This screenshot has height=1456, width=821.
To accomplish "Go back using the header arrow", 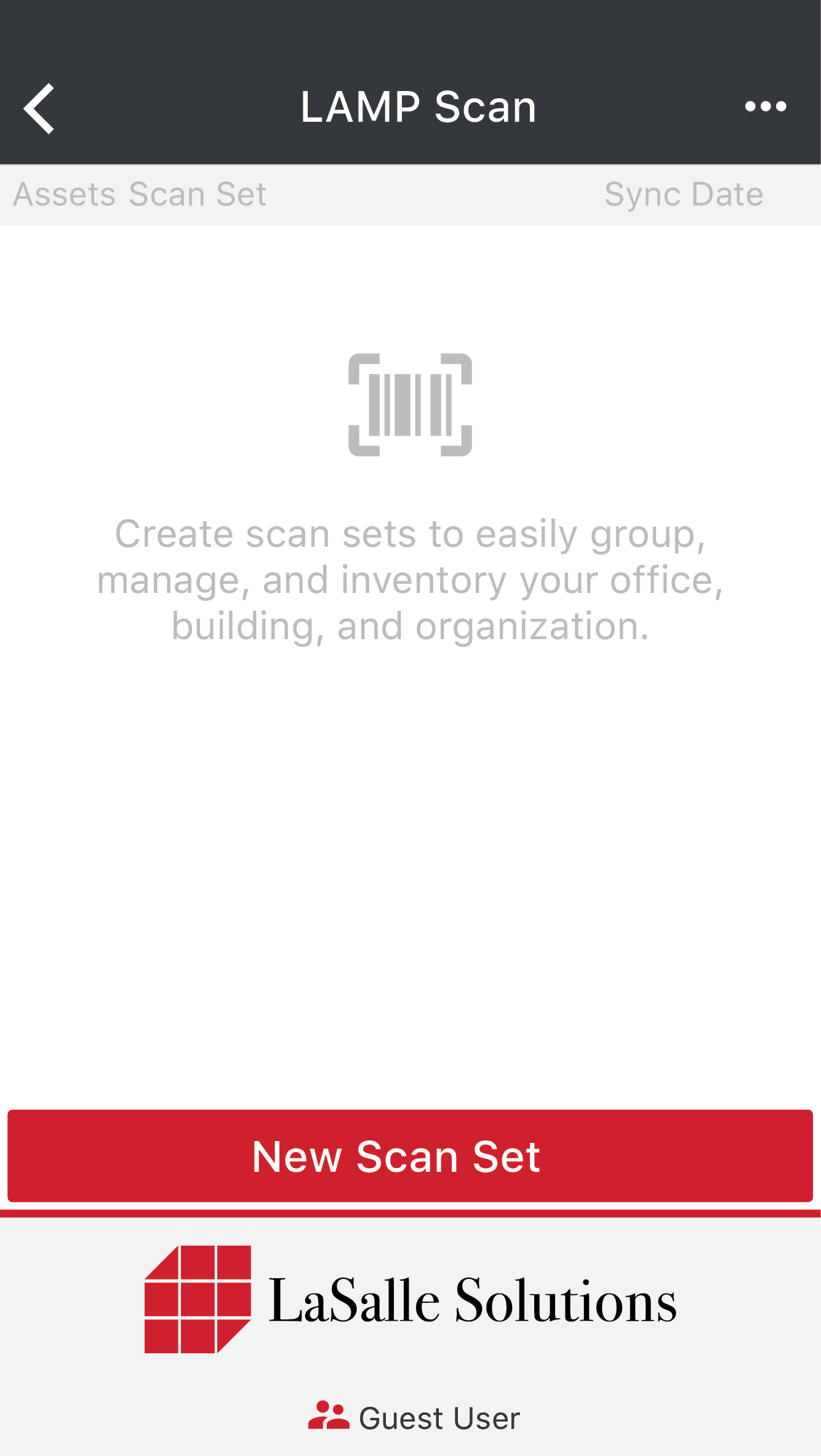I will tap(39, 108).
